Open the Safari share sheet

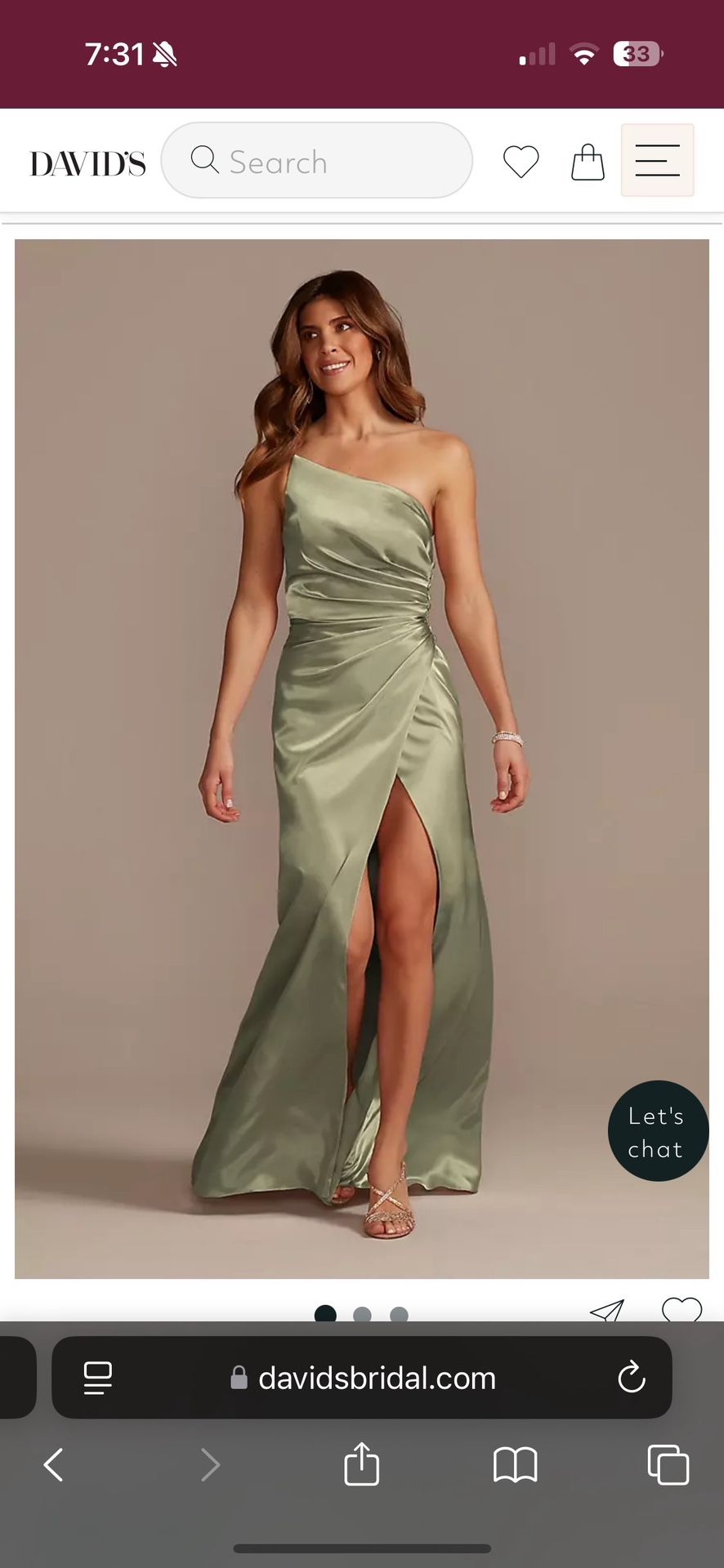click(362, 1464)
